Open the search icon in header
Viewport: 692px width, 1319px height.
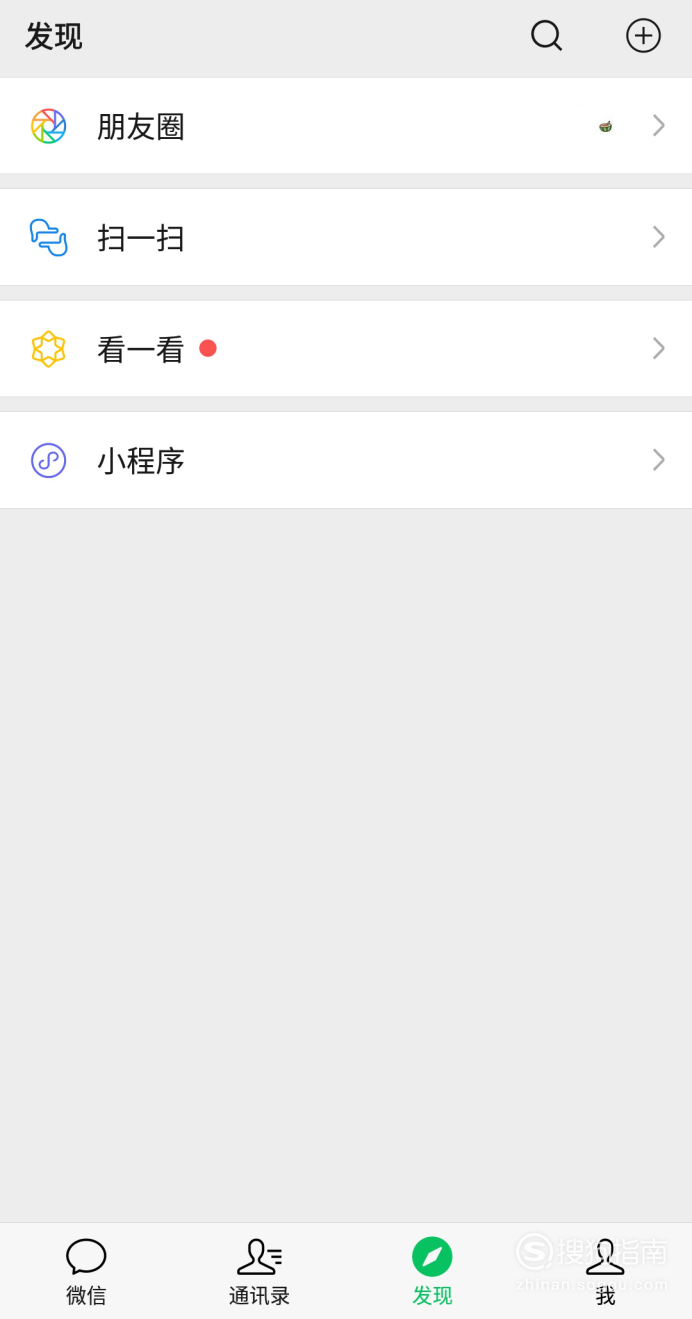click(546, 36)
